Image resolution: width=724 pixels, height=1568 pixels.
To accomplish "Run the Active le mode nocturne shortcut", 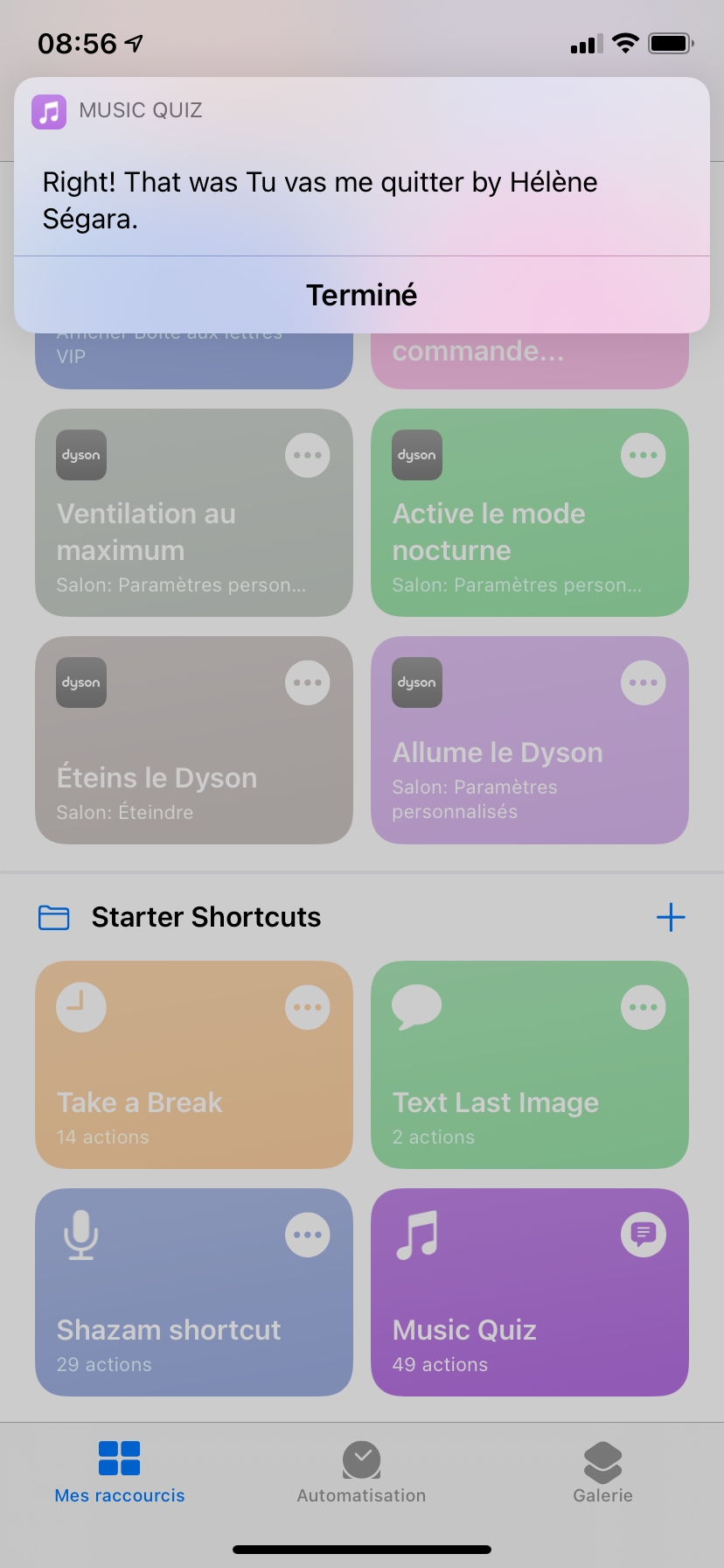I will click(530, 513).
